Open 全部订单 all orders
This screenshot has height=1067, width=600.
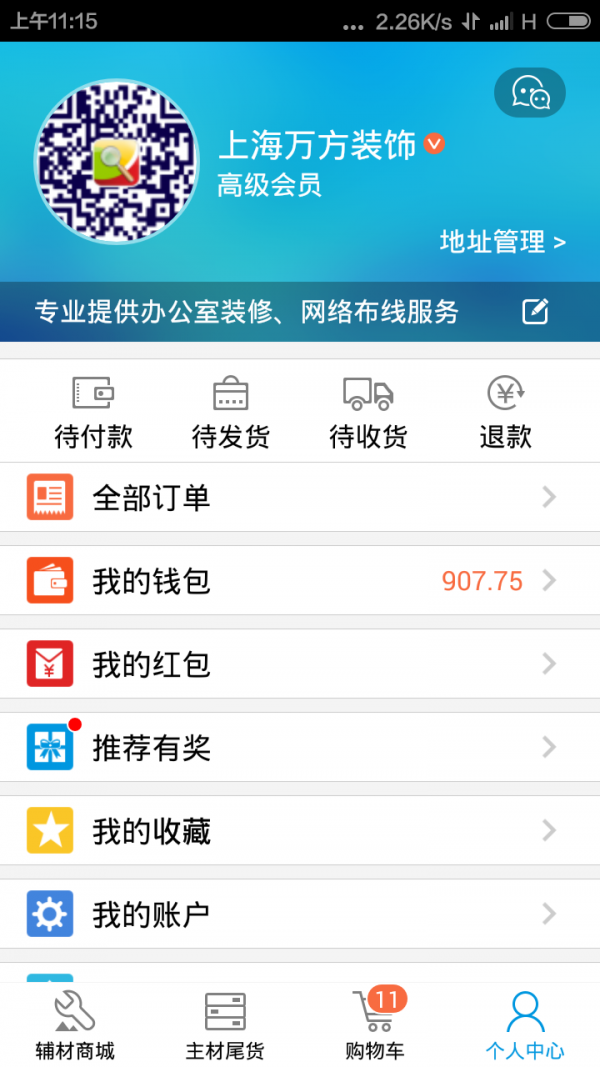tap(300, 497)
